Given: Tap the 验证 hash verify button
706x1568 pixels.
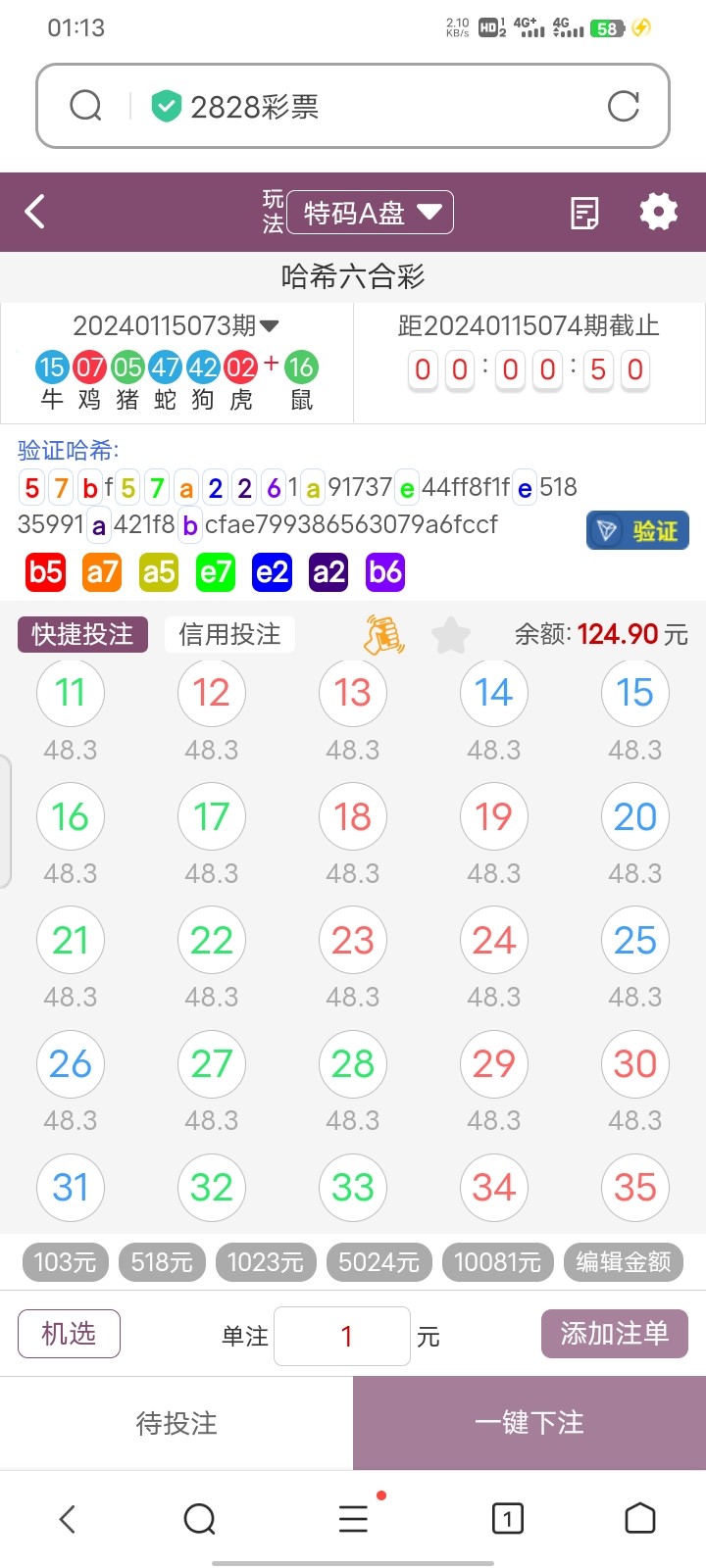Looking at the screenshot, I should coord(638,531).
